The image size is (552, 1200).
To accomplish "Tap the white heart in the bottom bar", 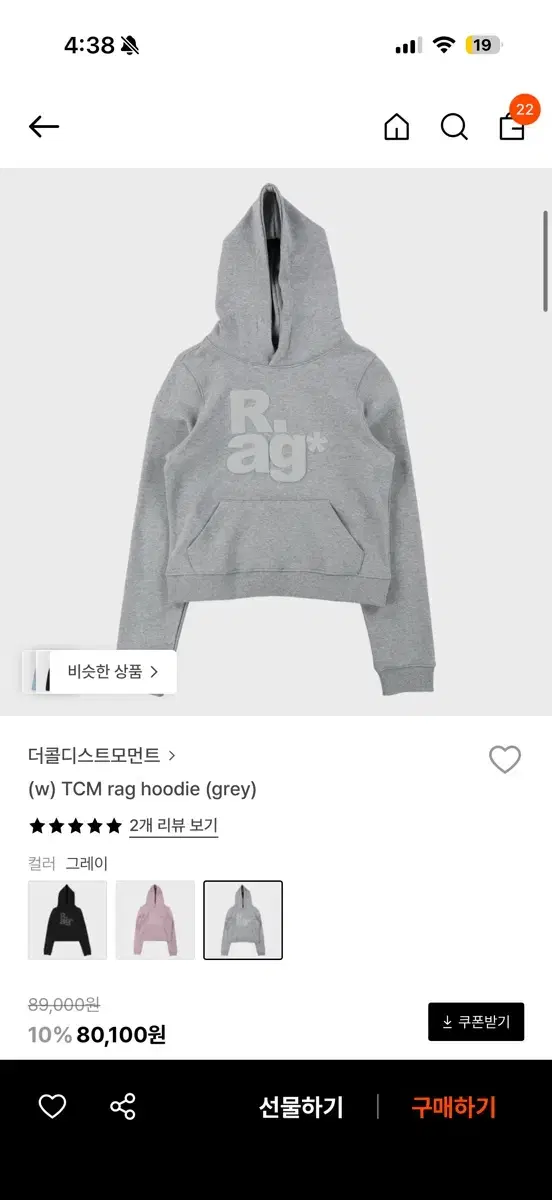I will click(52, 1106).
